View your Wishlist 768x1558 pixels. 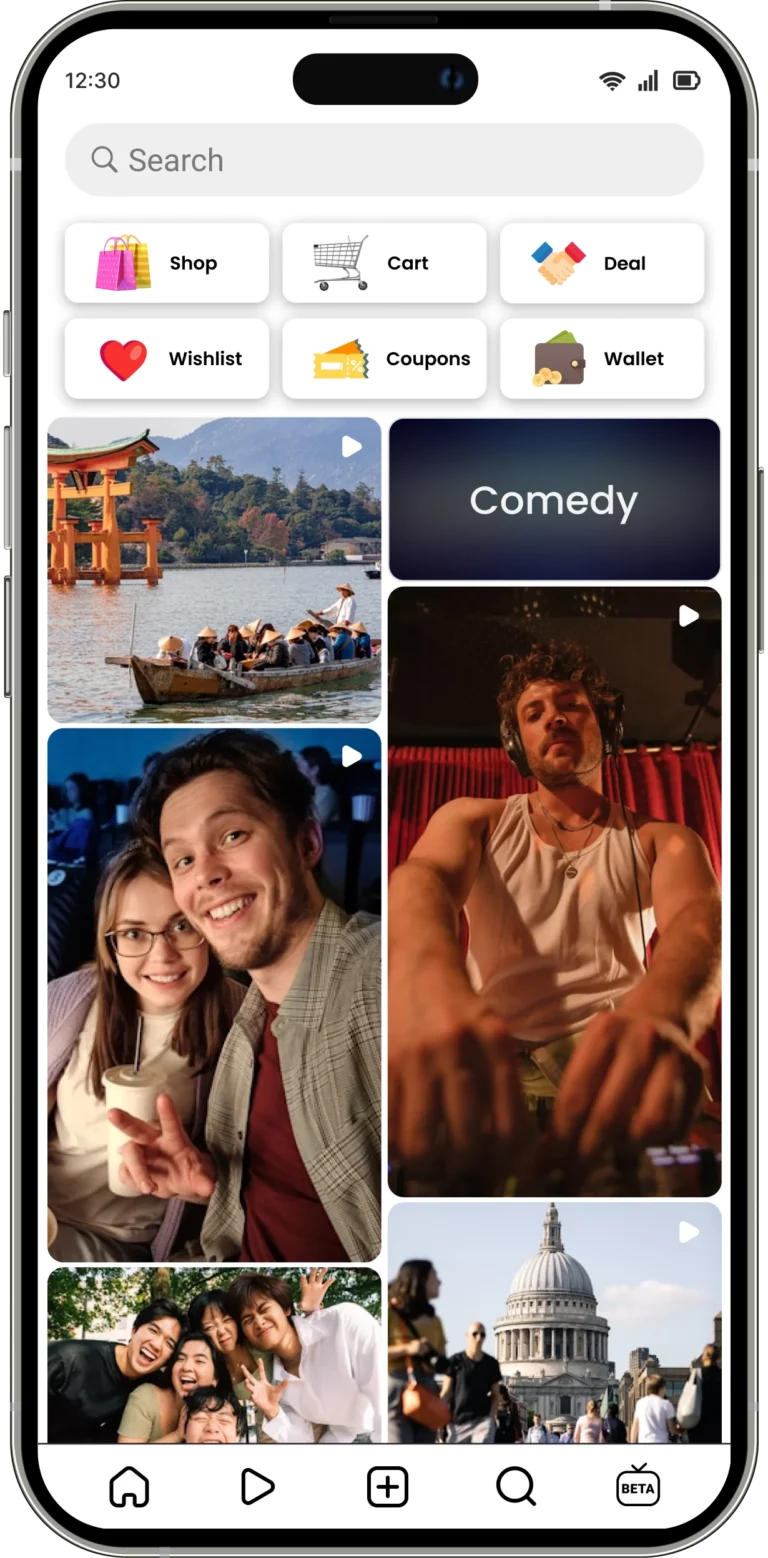pyautogui.click(x=167, y=359)
